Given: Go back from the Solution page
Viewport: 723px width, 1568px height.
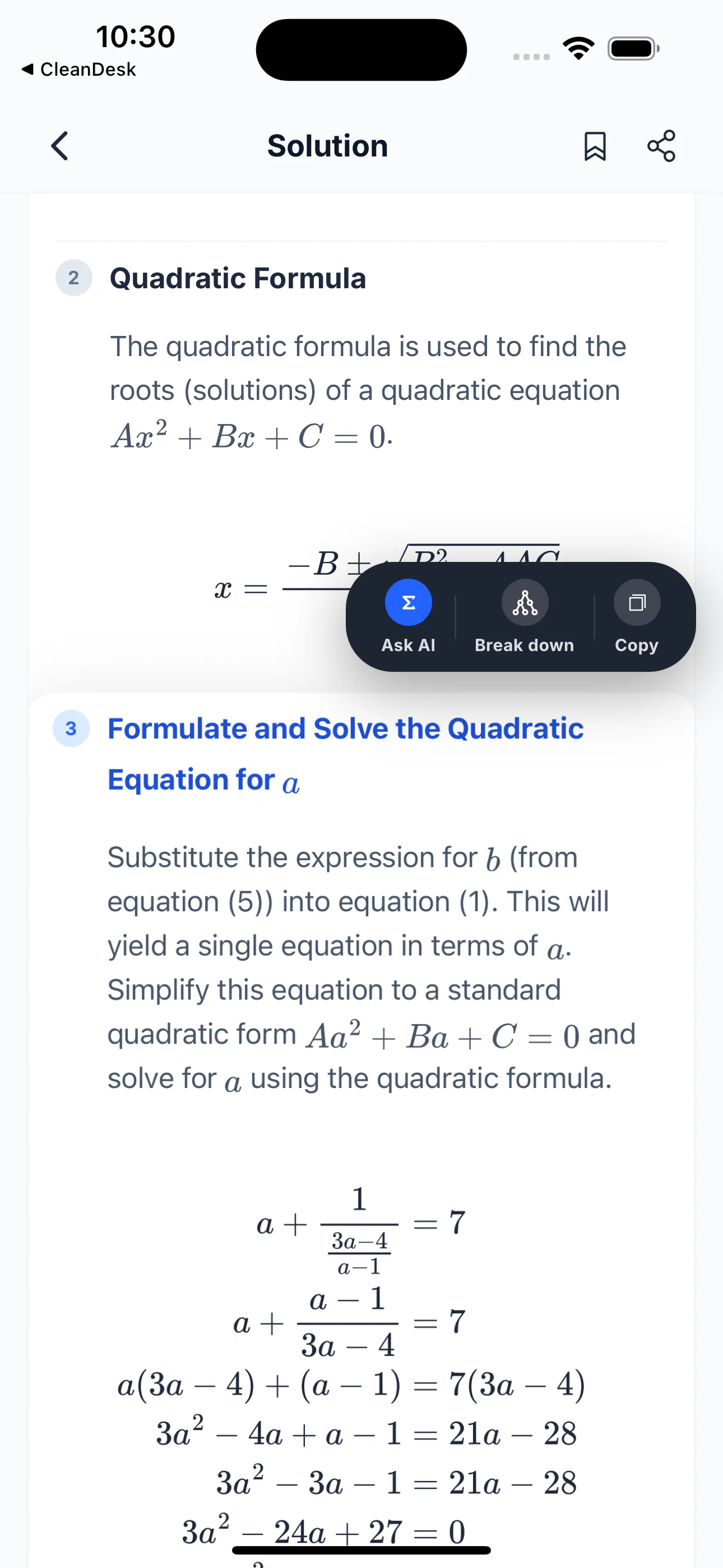Looking at the screenshot, I should 59,146.
